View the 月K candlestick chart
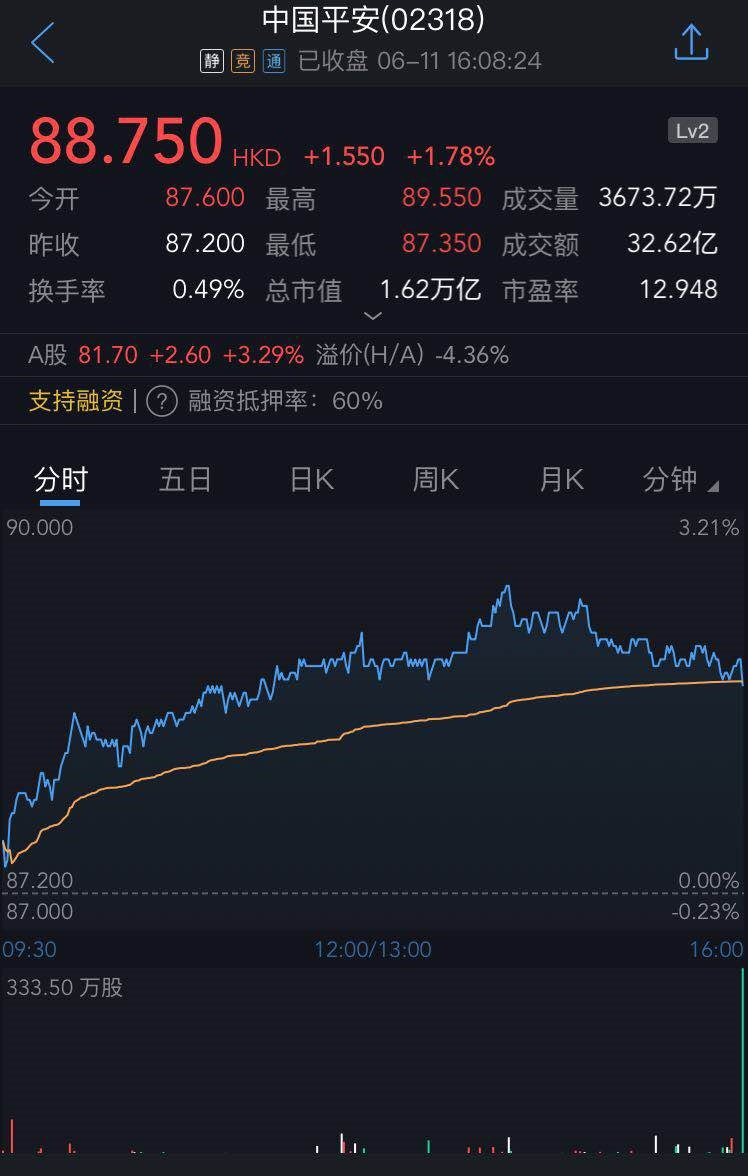Image resolution: width=748 pixels, height=1176 pixels. click(561, 480)
